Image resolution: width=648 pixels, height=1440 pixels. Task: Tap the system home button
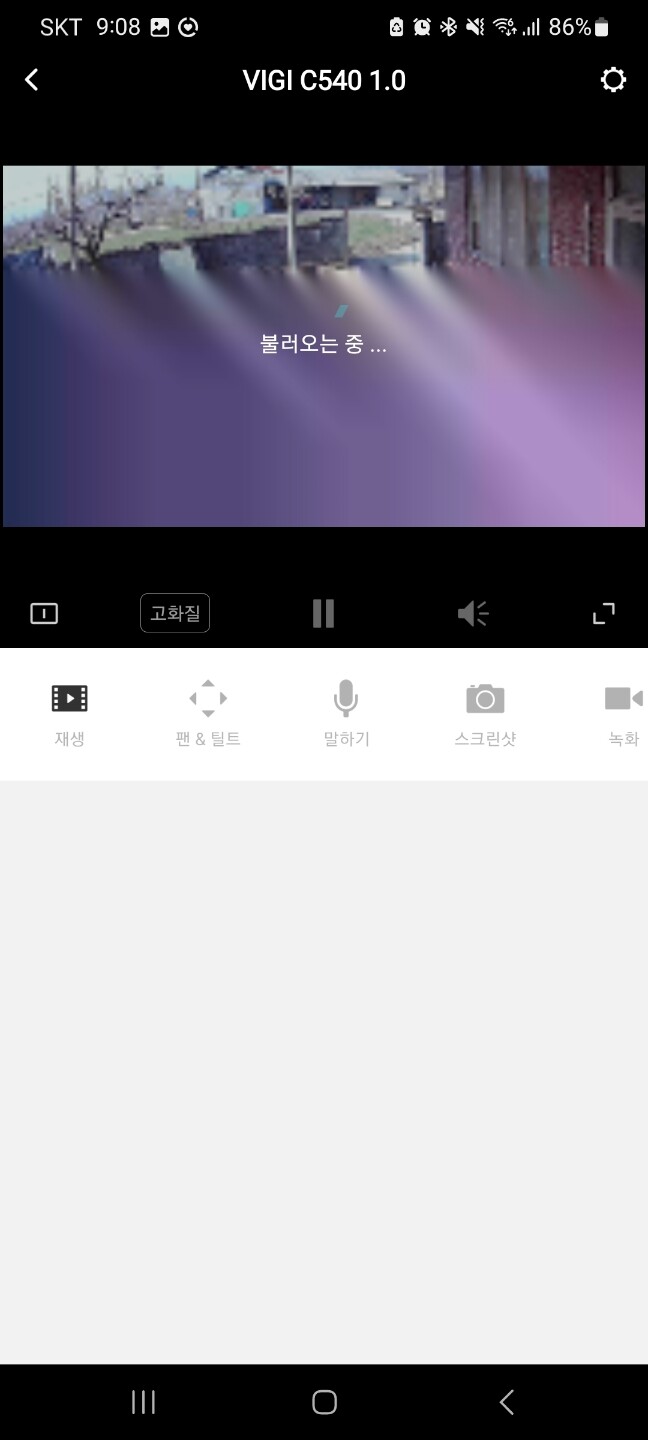324,1402
